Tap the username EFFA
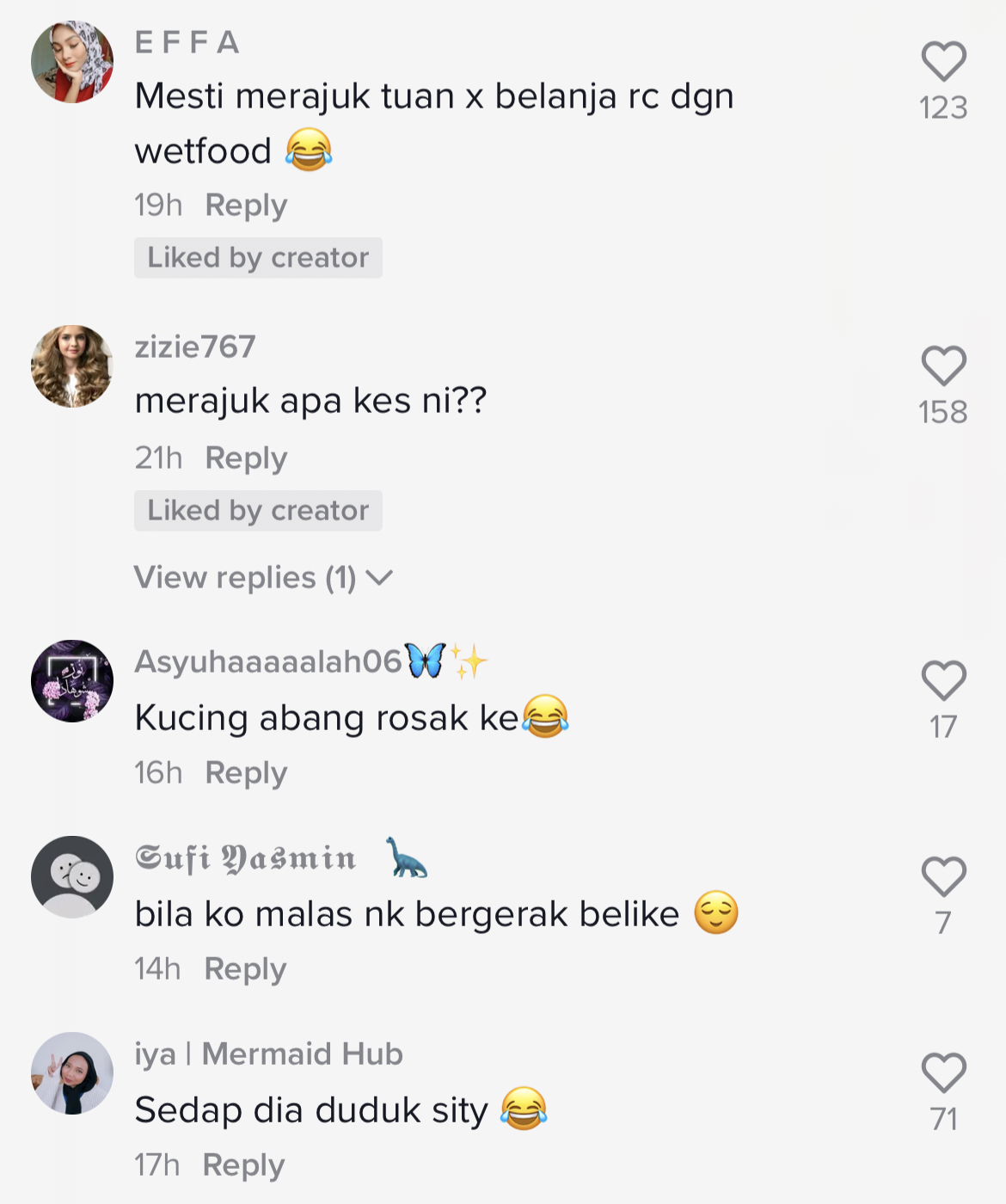 (x=187, y=42)
